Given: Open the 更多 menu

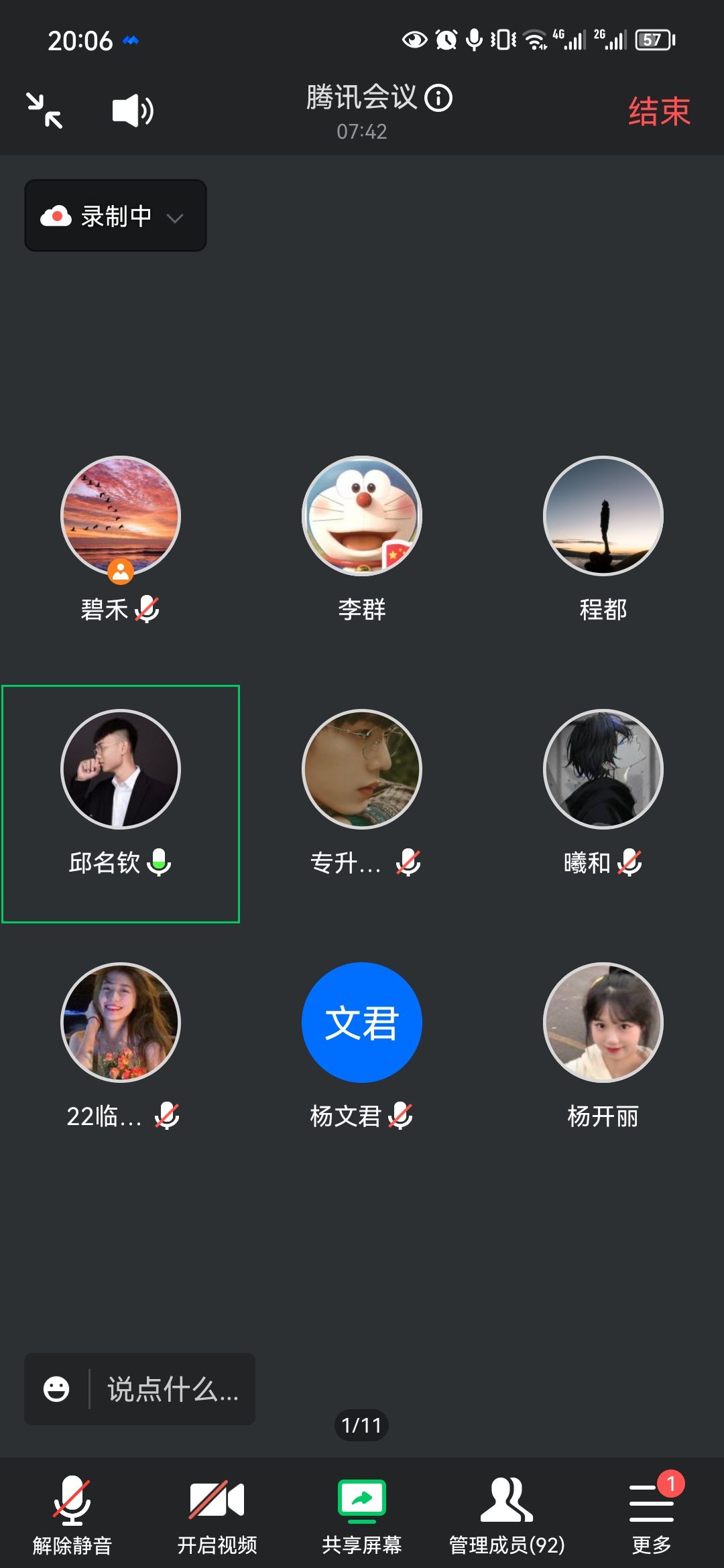Looking at the screenshot, I should click(652, 1513).
